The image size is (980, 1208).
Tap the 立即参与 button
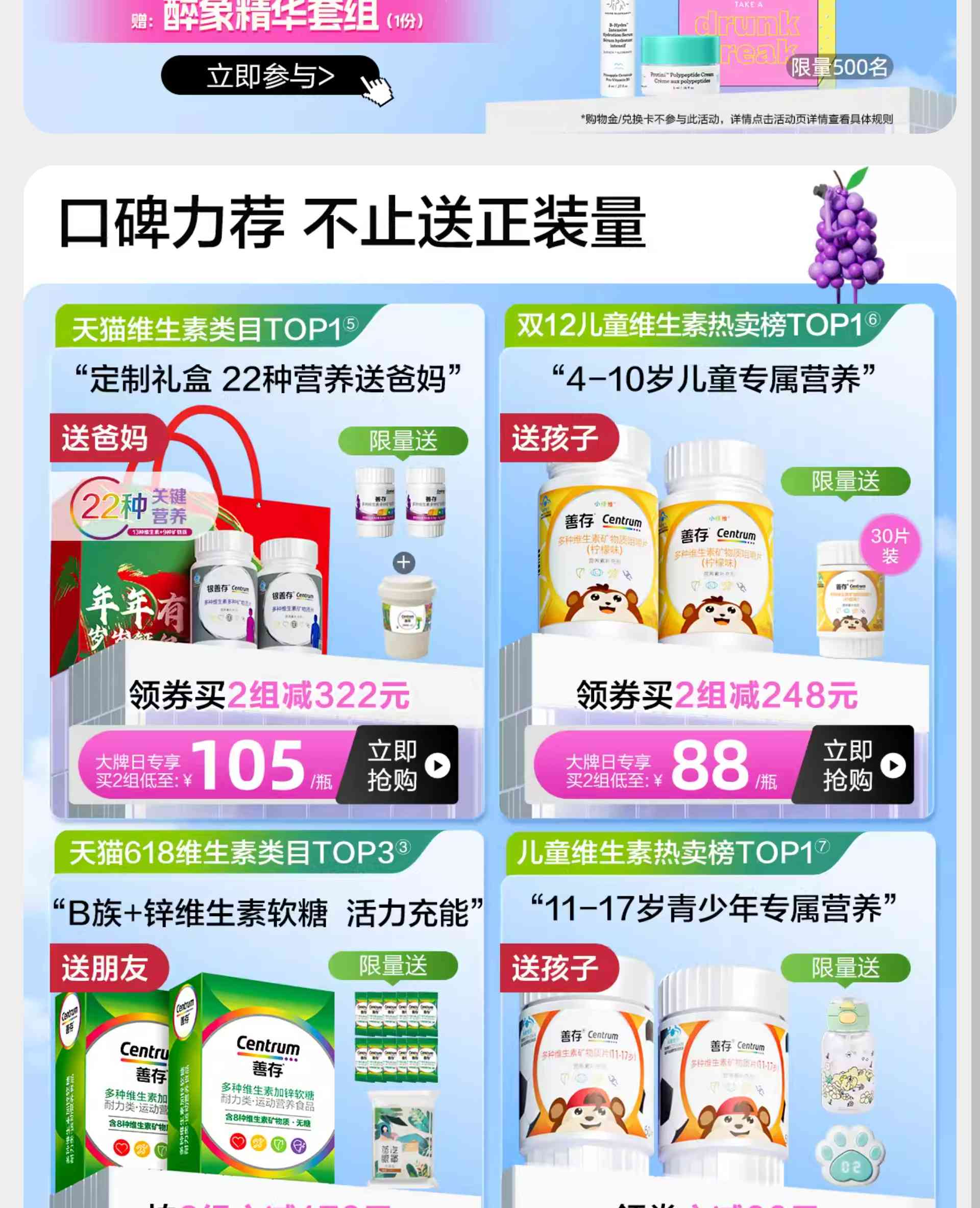(271, 76)
